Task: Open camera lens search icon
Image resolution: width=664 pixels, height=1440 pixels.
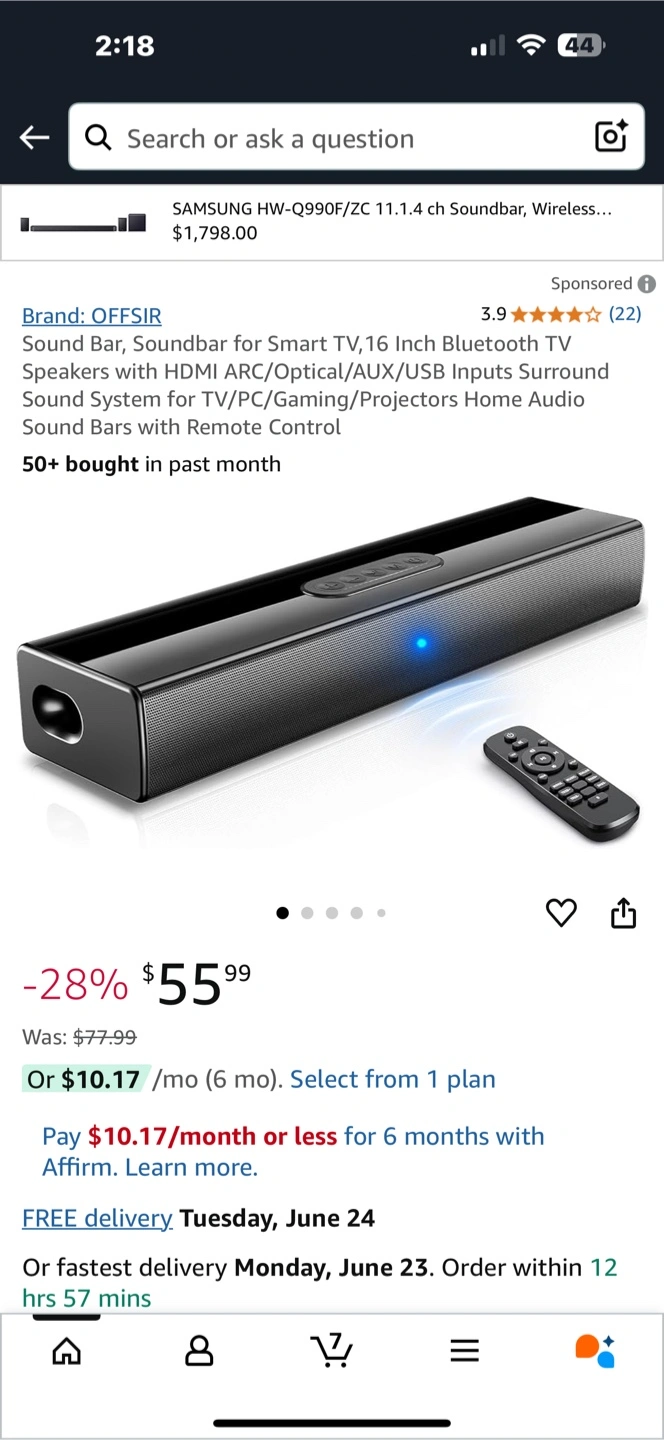Action: (x=610, y=138)
